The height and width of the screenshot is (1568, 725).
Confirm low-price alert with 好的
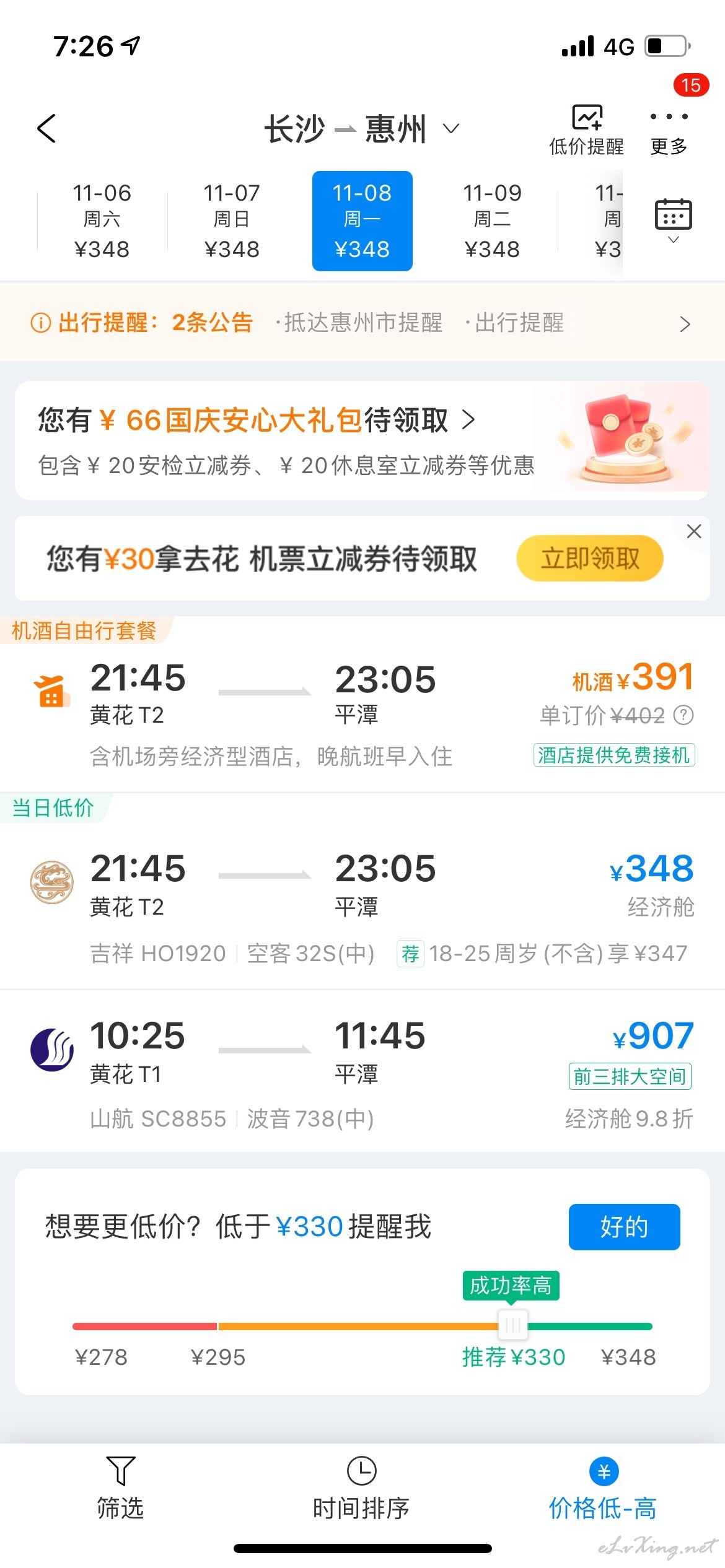tap(624, 1227)
